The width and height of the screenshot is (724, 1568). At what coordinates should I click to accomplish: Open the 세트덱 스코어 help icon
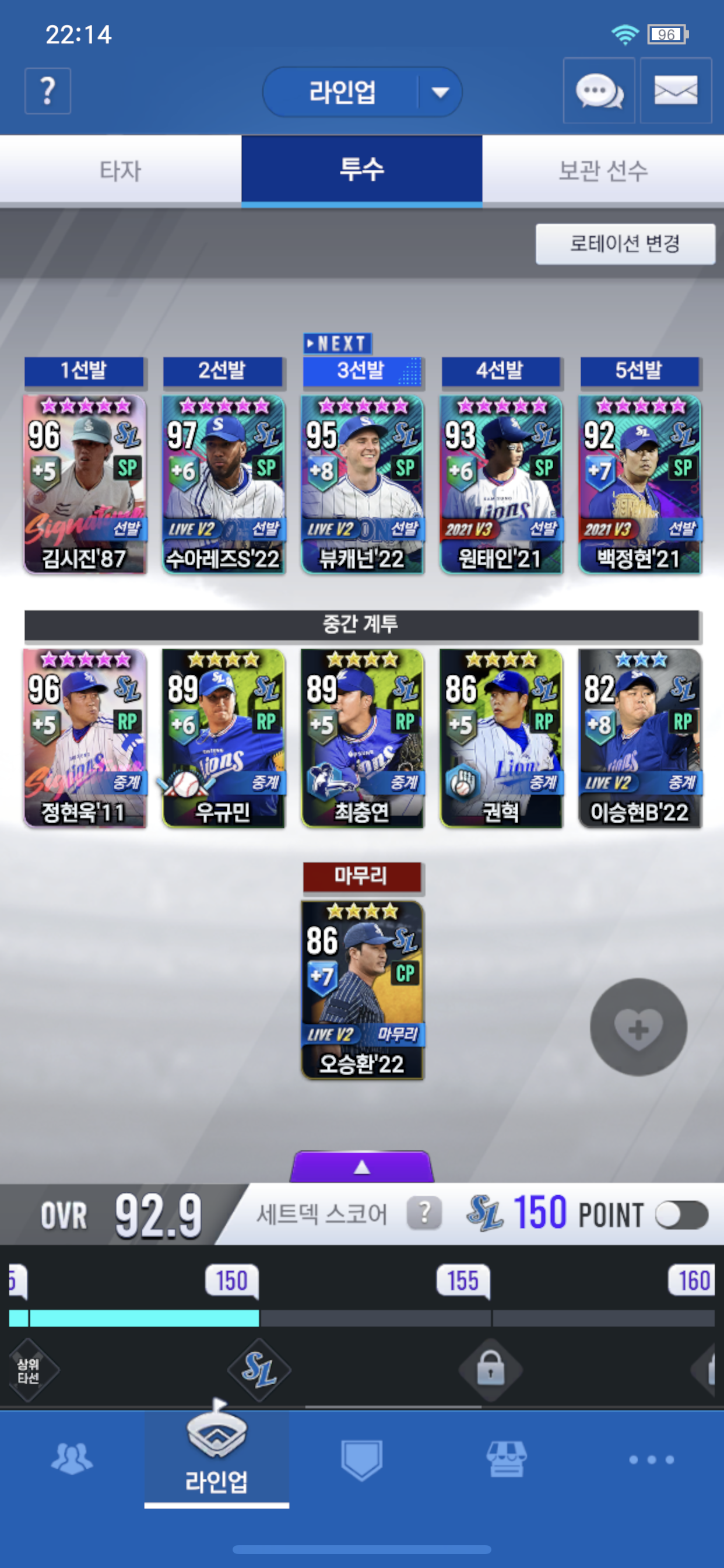[x=424, y=1213]
